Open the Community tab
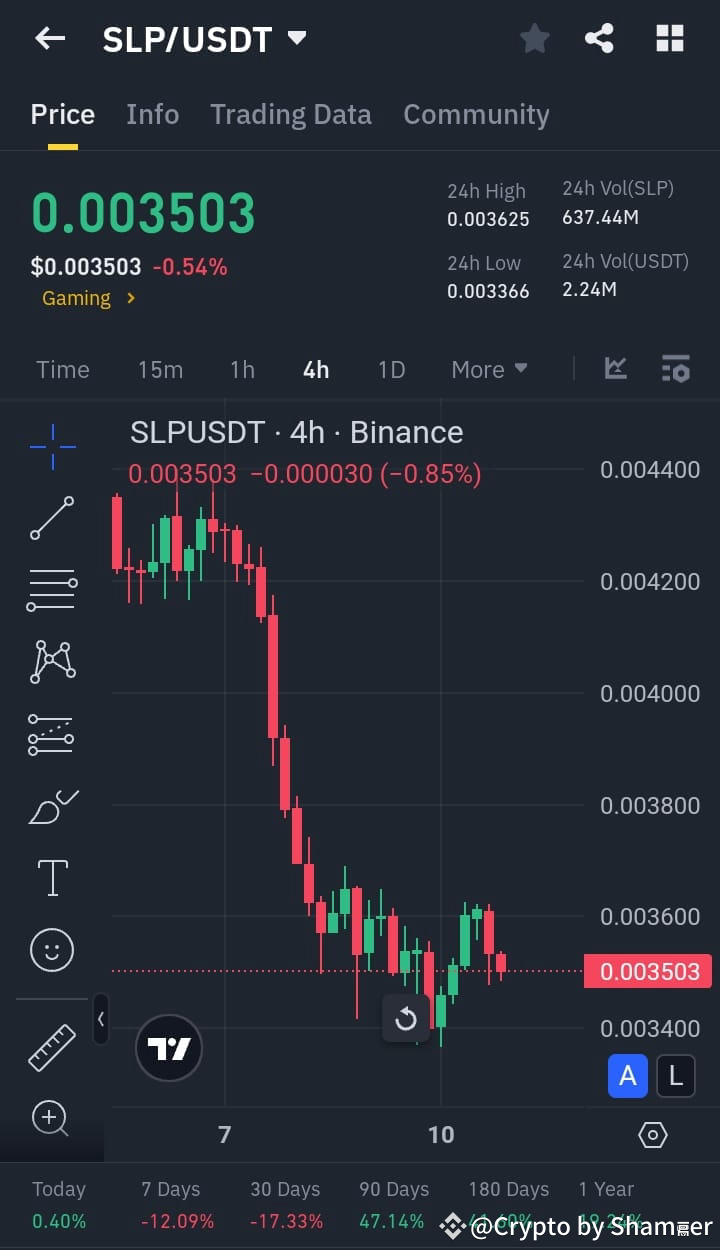 coord(476,114)
